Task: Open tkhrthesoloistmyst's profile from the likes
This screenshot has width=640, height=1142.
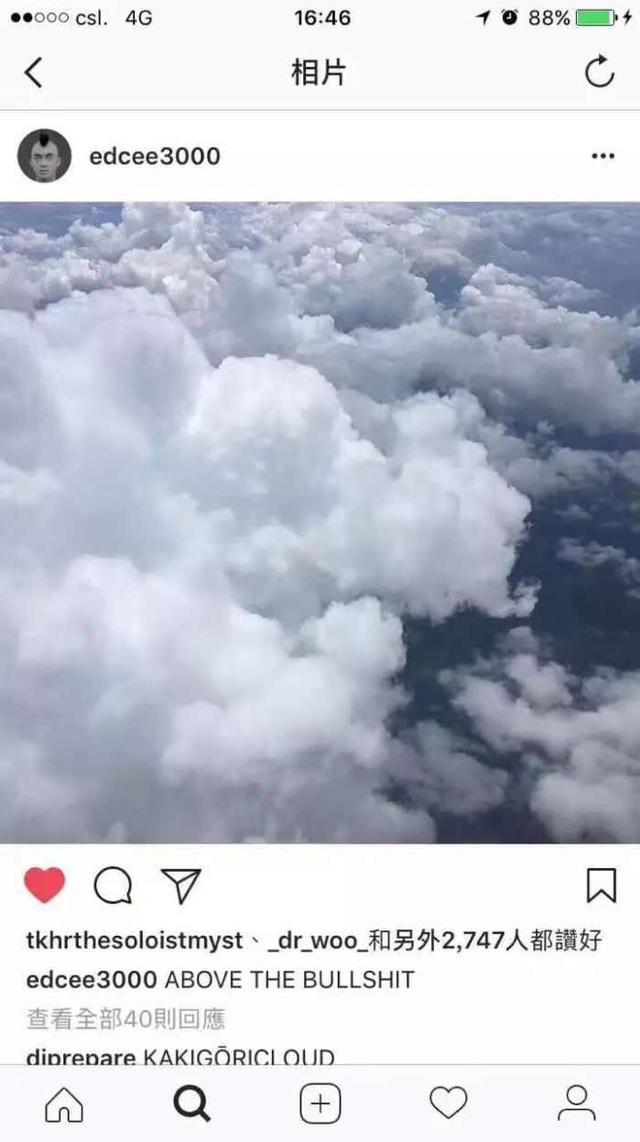Action: 134,941
